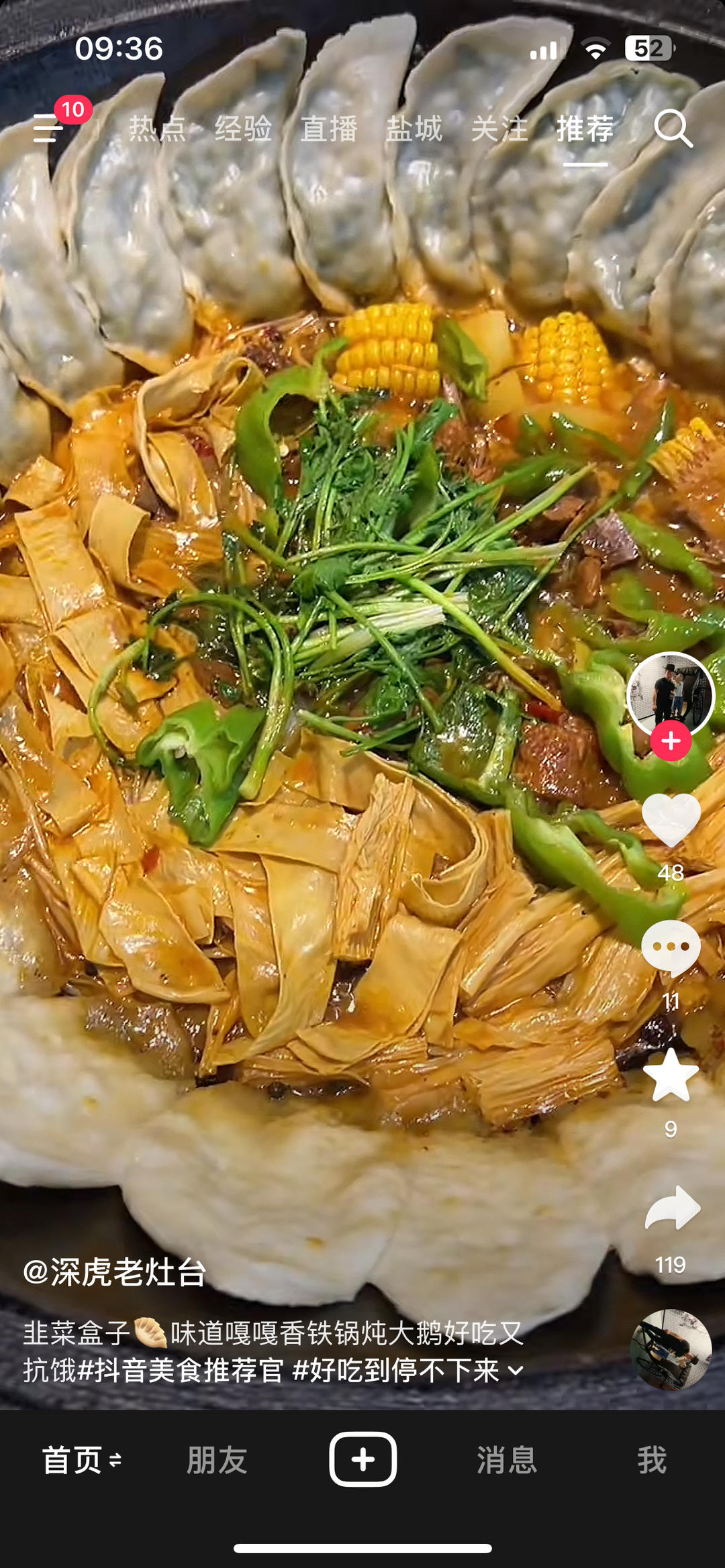
Task: Open the creator's profile avatar
Action: (x=670, y=694)
